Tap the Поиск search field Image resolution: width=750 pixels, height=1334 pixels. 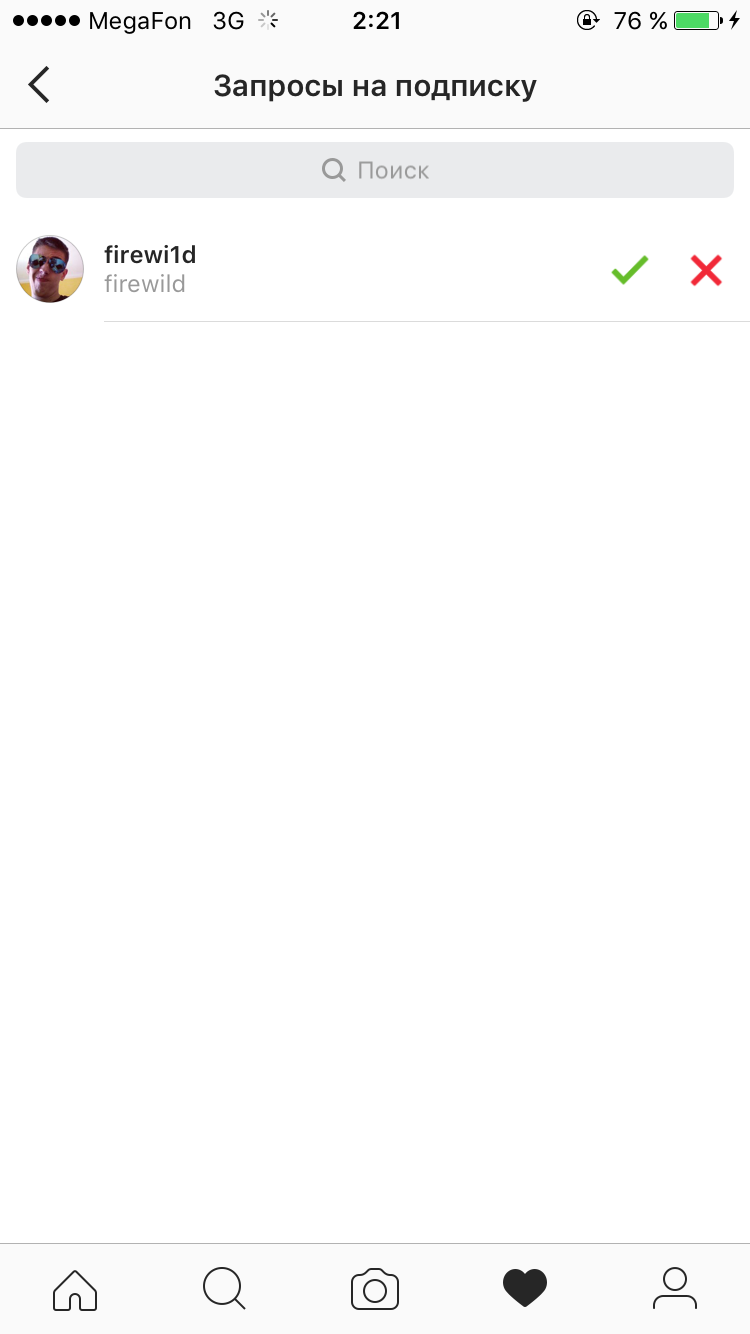pyautogui.click(x=375, y=170)
